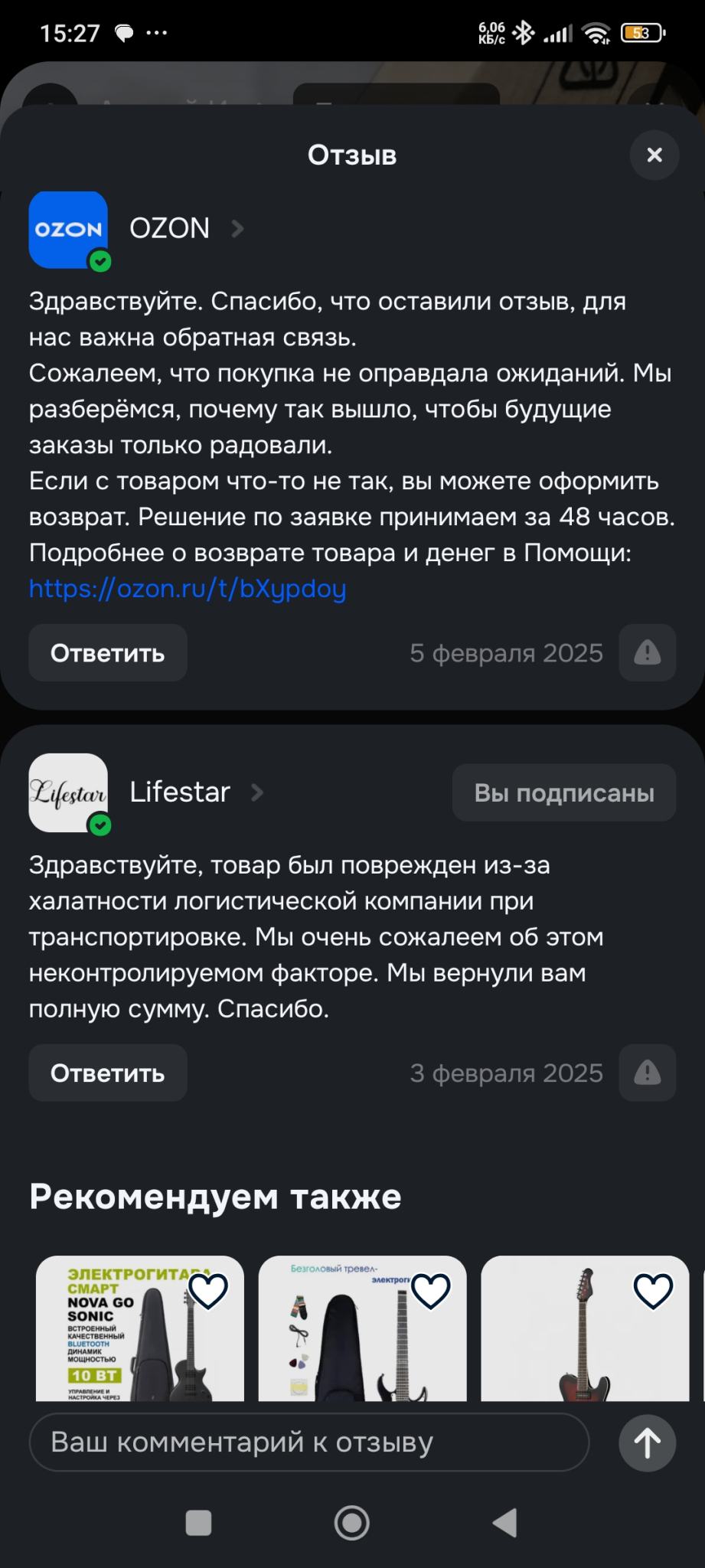
Task: Report Lifestar's comment from 3 февраля
Action: coord(647,1073)
